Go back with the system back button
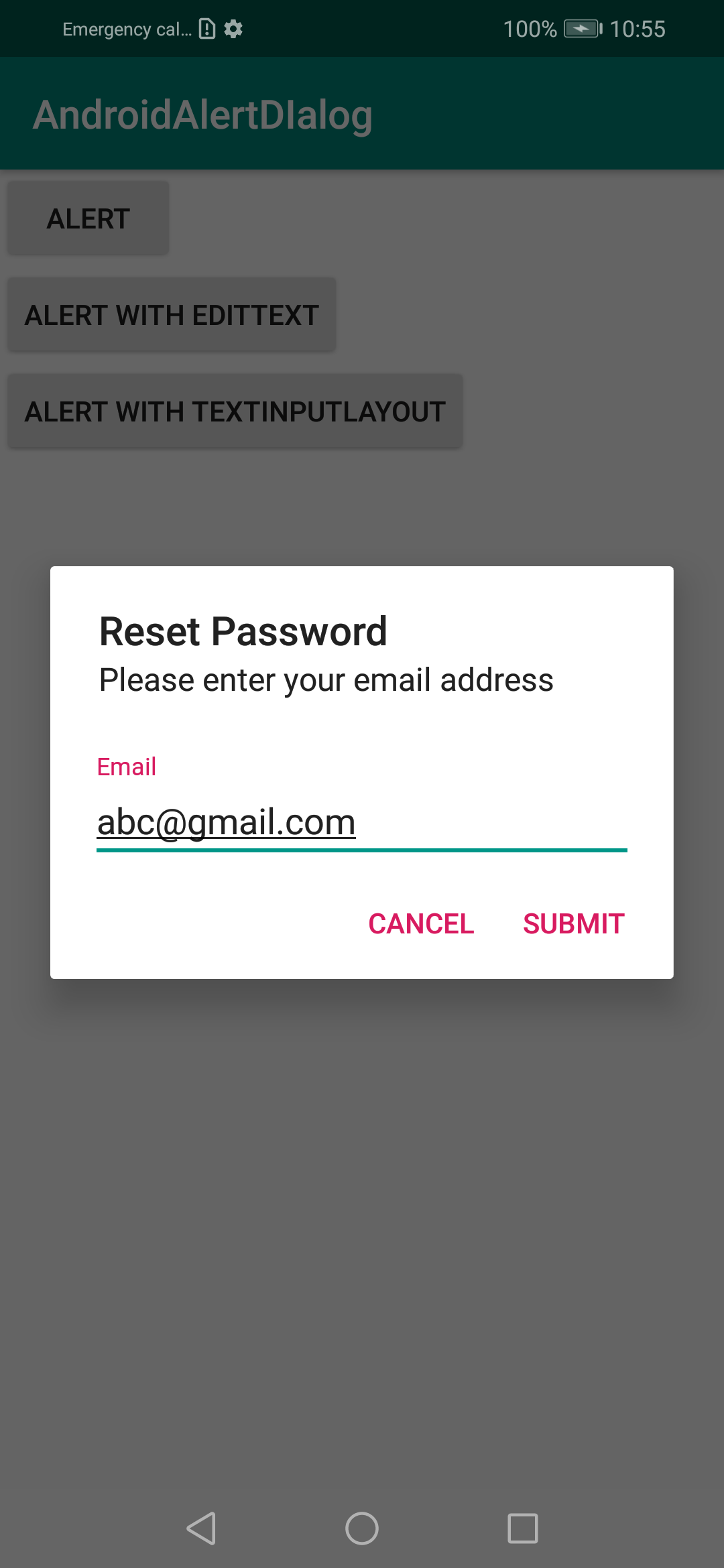 pos(201,1528)
